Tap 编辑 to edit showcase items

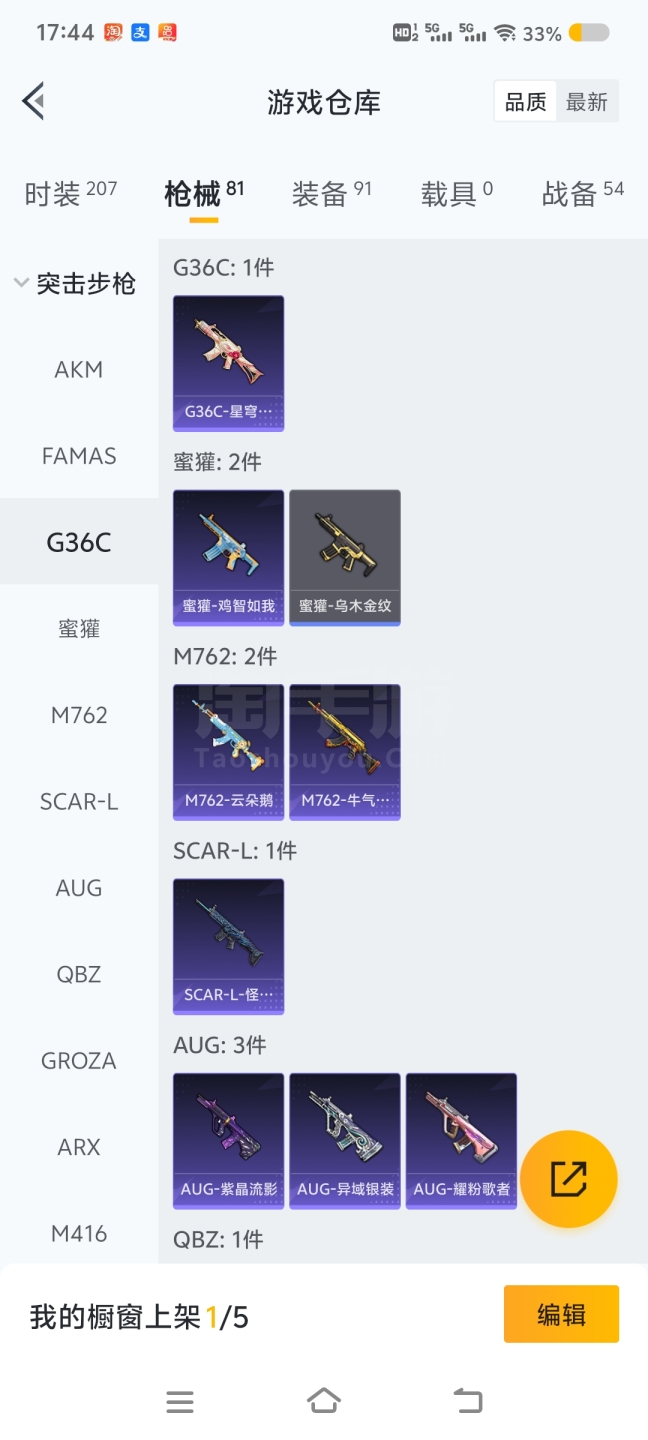[561, 1314]
